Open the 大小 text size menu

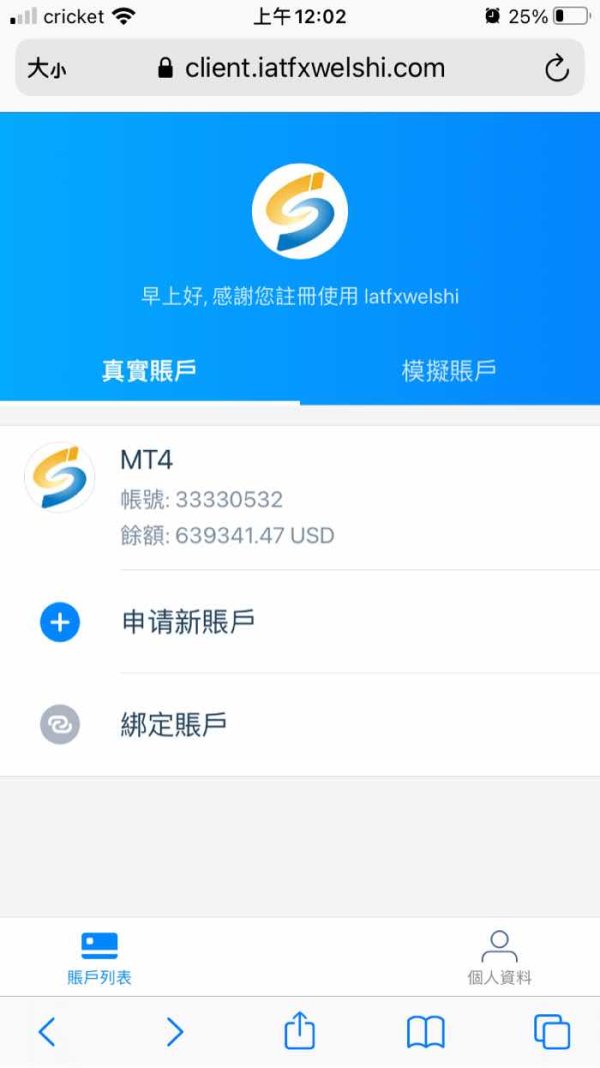(46, 69)
